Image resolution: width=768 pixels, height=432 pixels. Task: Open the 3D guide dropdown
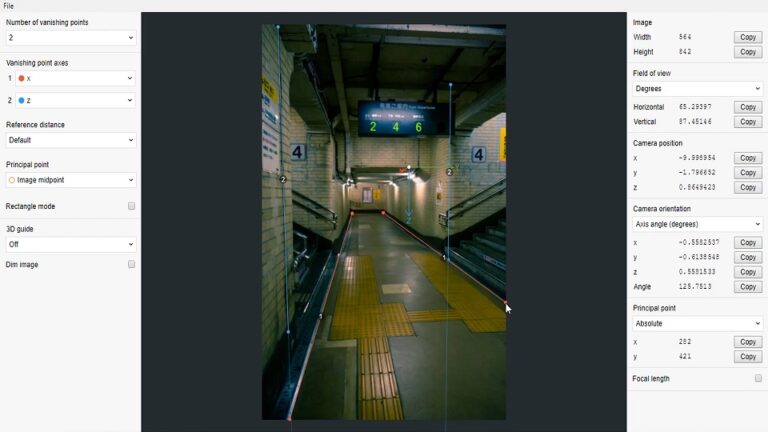click(70, 244)
